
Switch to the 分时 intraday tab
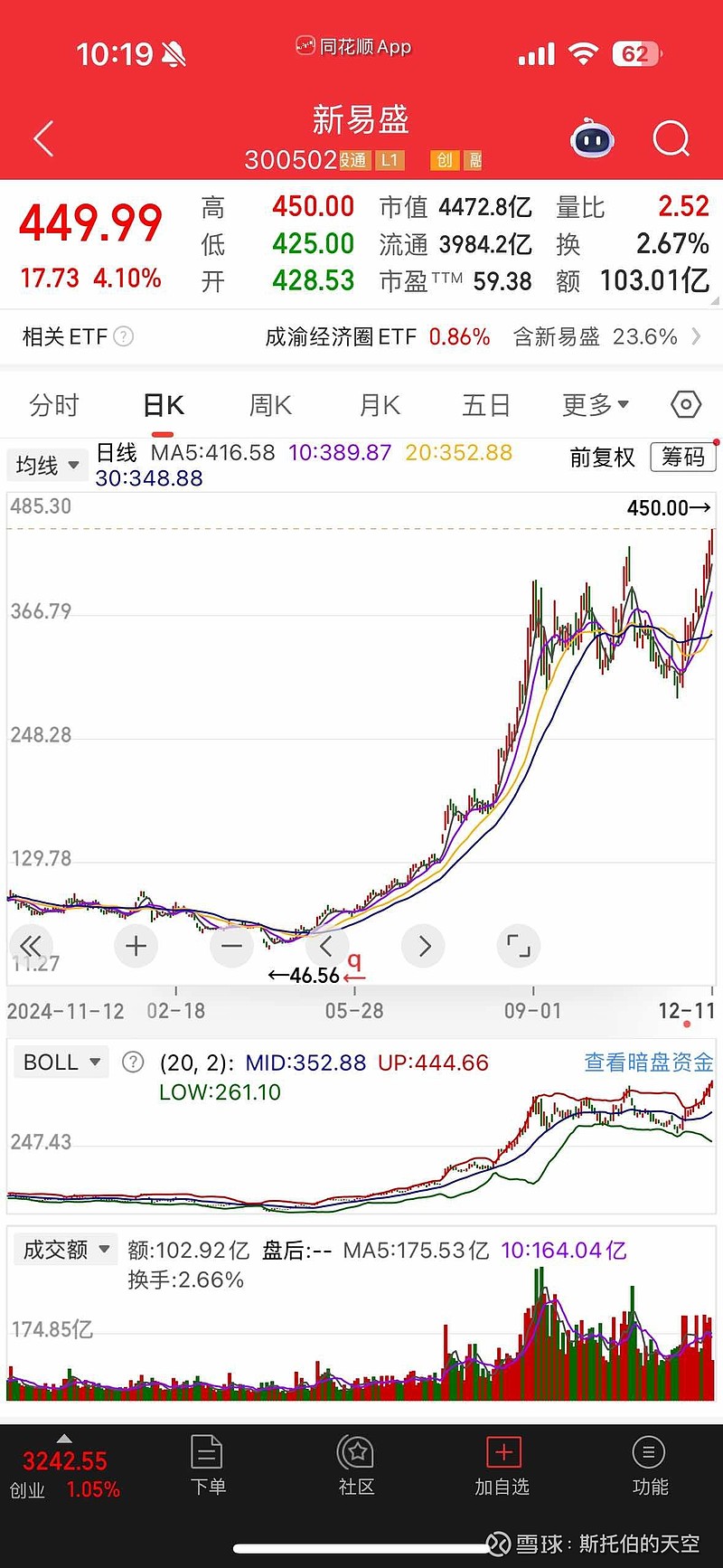coord(54,404)
